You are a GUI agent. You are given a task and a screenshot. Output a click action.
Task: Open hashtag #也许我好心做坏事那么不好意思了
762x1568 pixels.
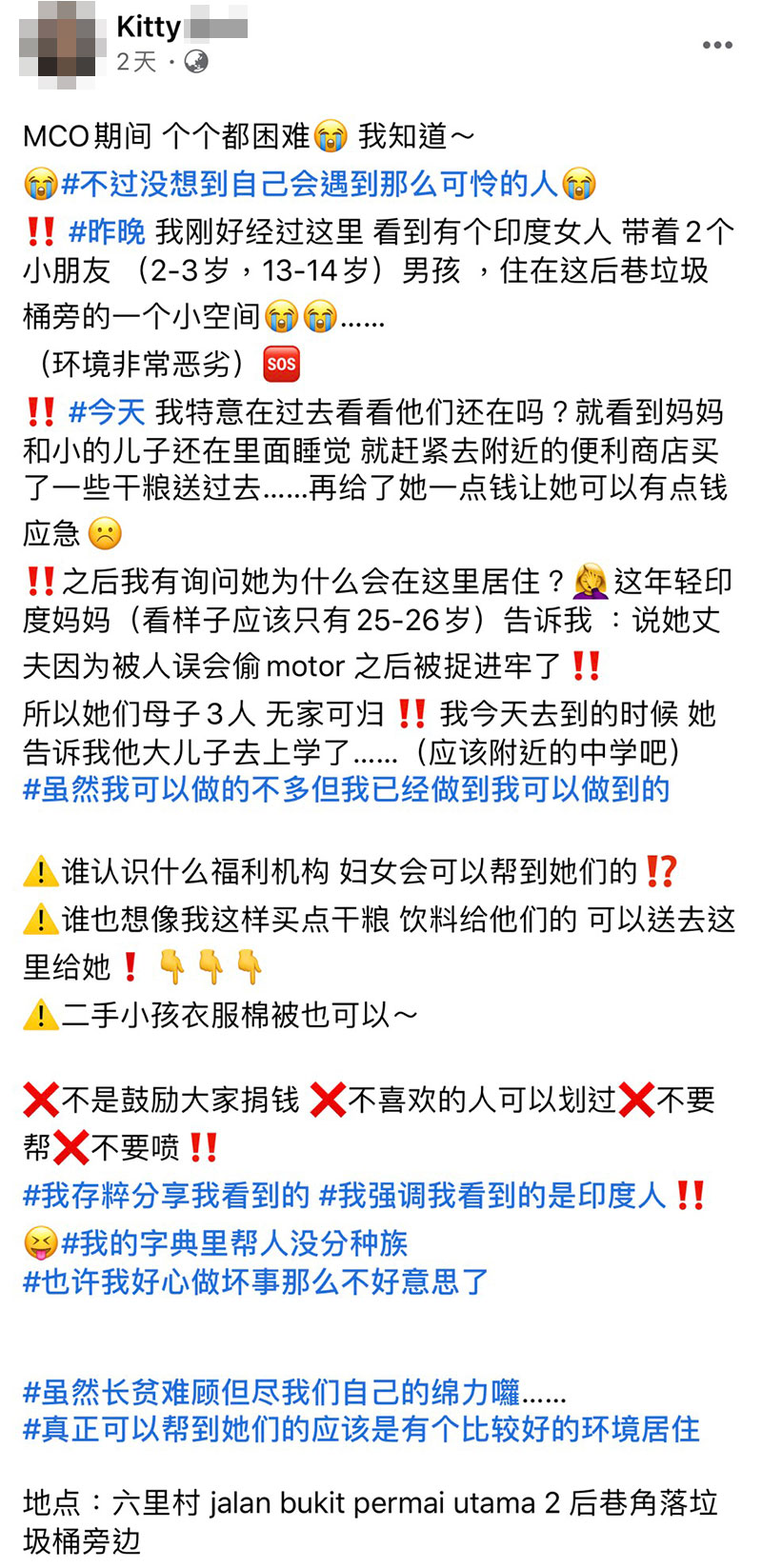point(255,1281)
